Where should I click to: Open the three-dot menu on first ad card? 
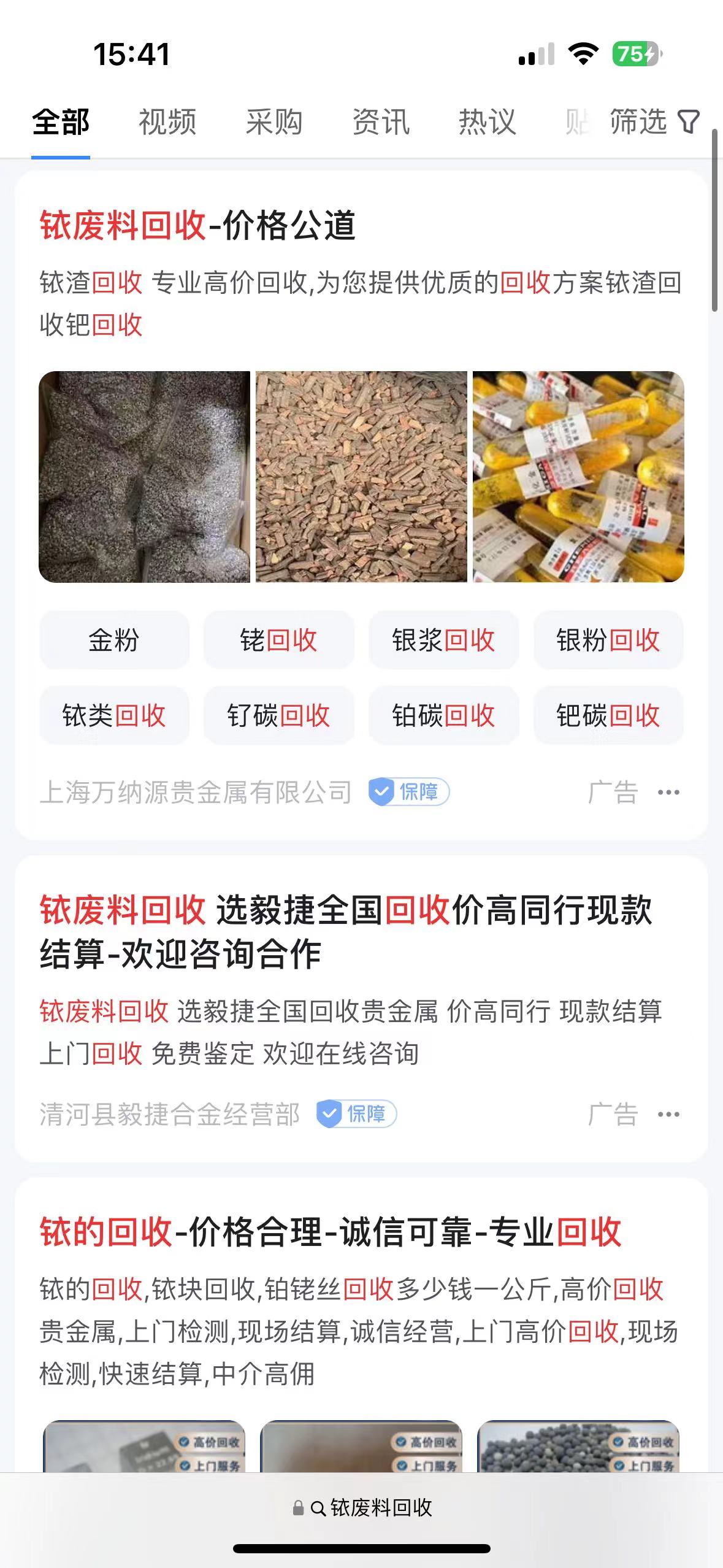tap(667, 792)
